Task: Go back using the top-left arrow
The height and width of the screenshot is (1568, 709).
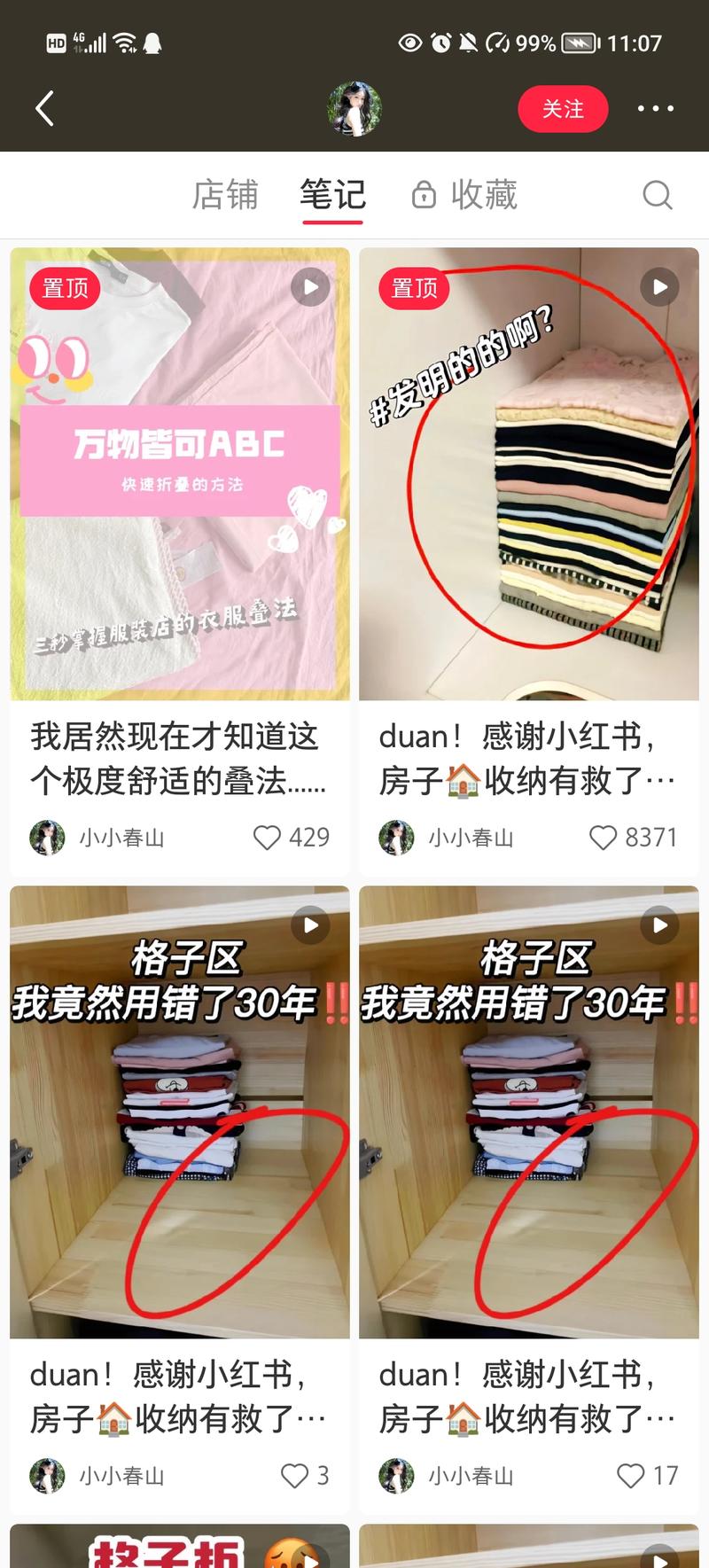Action: (44, 109)
